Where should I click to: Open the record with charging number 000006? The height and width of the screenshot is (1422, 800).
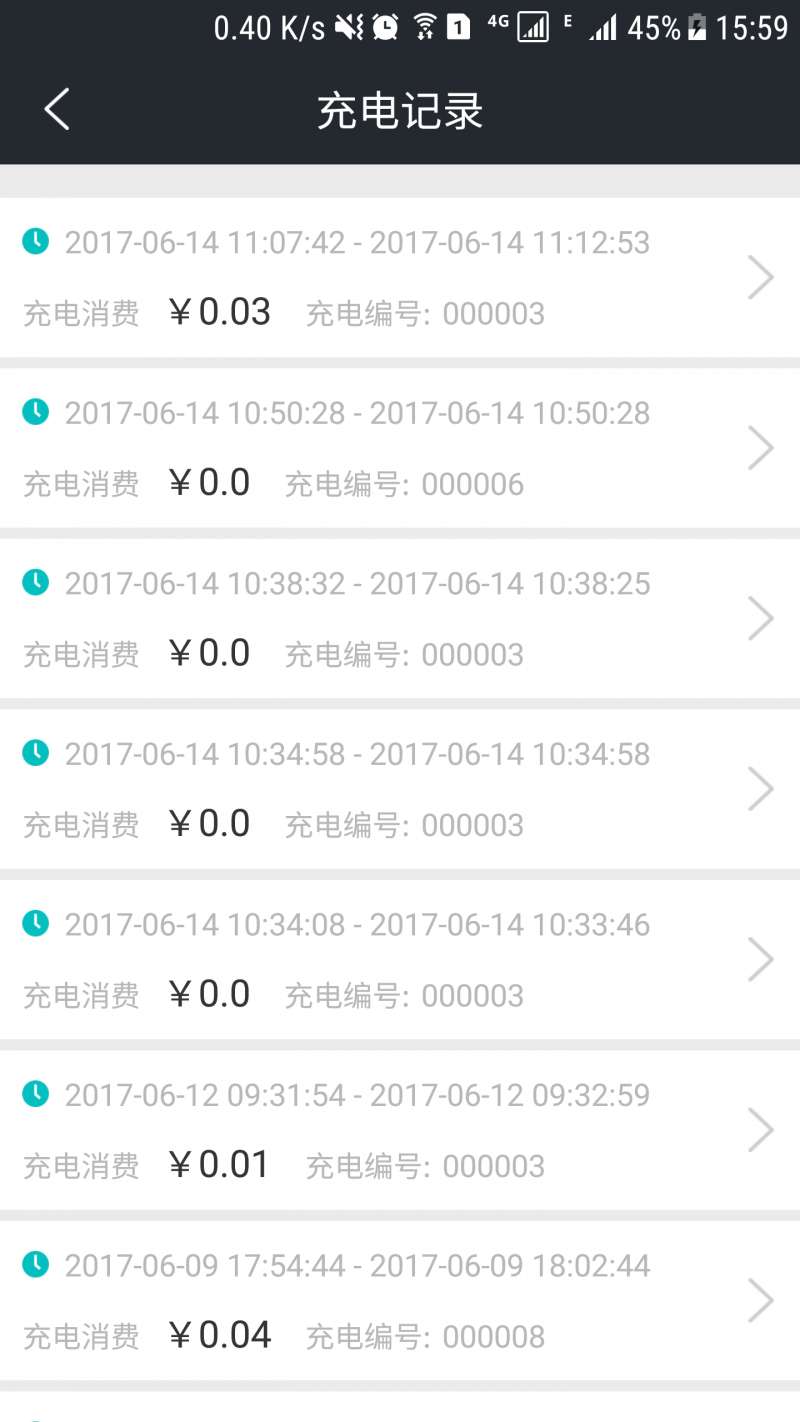(x=400, y=447)
